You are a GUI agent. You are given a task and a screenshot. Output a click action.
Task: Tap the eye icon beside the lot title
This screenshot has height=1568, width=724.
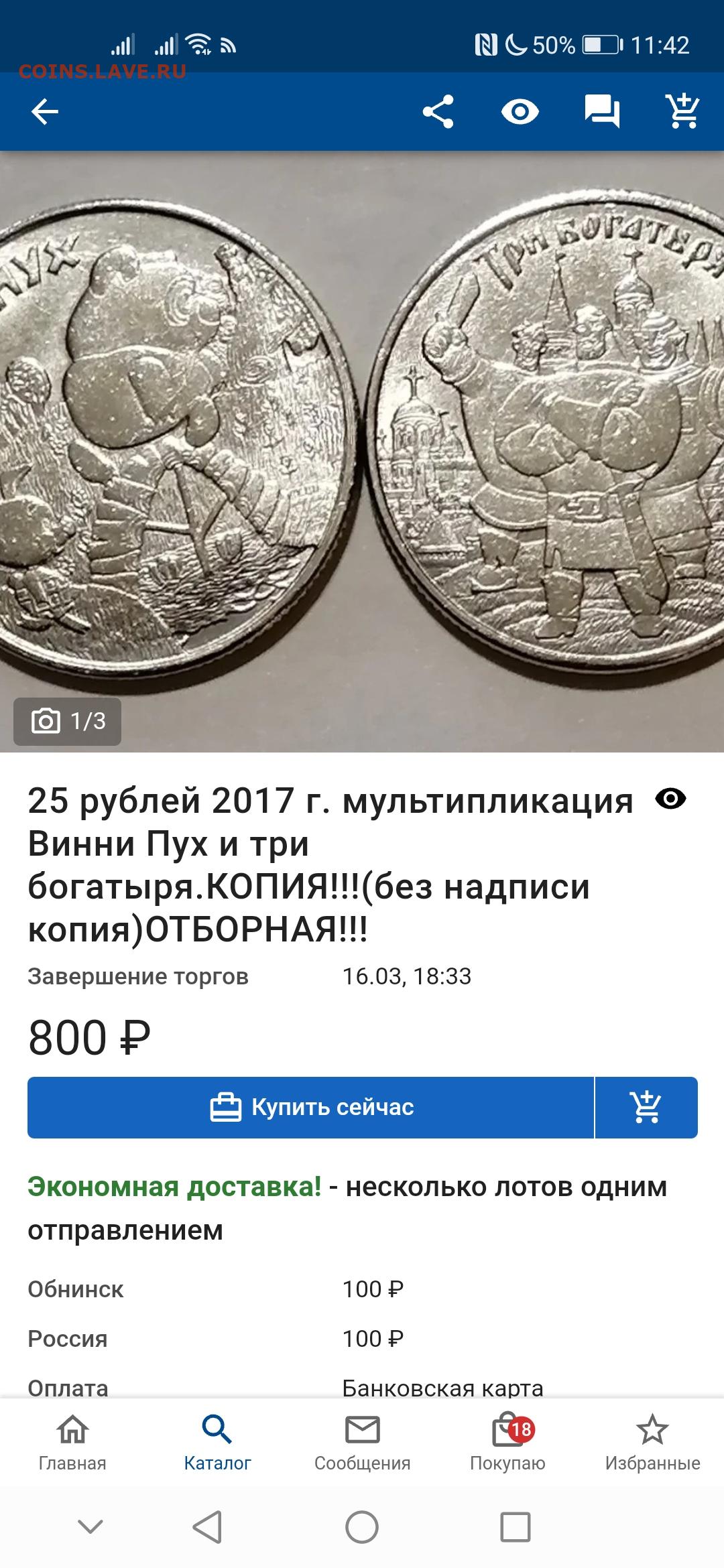coord(670,799)
